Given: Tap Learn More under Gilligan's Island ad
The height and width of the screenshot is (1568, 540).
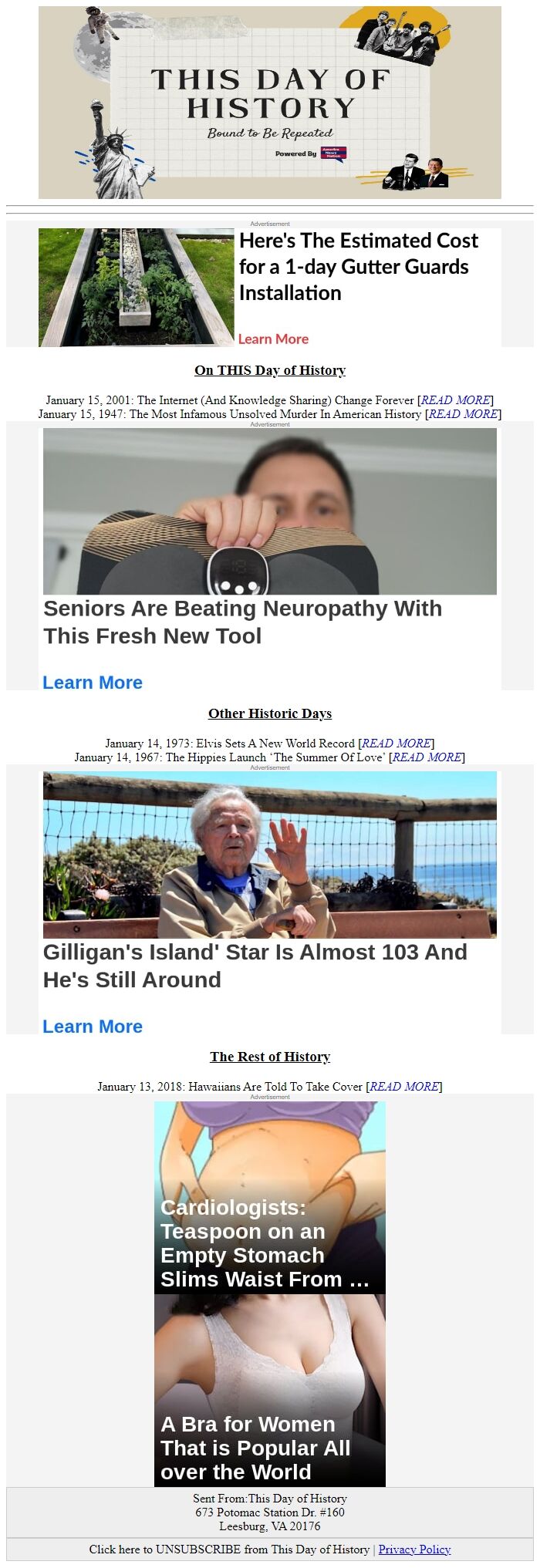Looking at the screenshot, I should point(93,1027).
